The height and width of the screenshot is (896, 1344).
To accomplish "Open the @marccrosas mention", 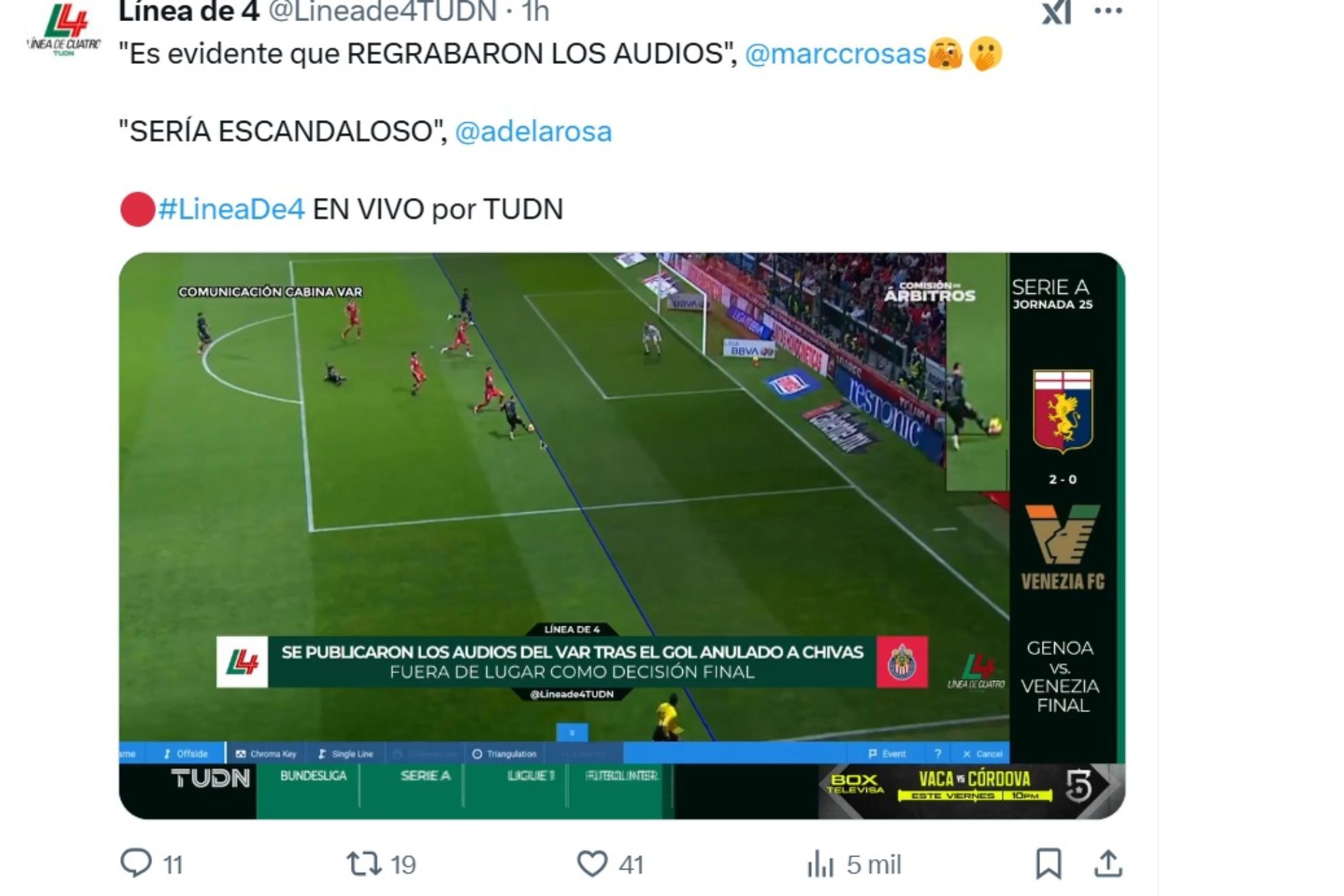I will (x=835, y=54).
